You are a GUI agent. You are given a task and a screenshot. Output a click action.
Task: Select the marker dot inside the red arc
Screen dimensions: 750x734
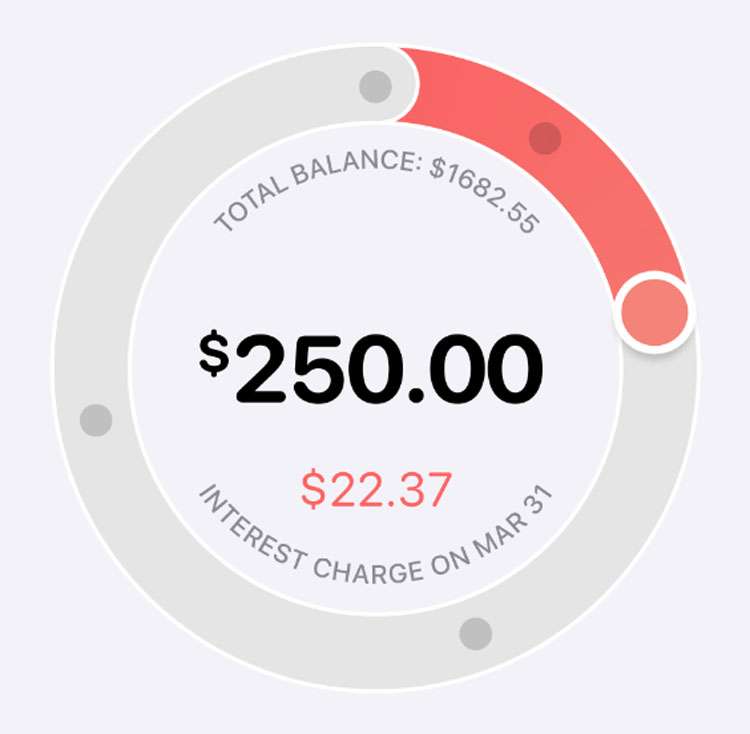coord(544,137)
